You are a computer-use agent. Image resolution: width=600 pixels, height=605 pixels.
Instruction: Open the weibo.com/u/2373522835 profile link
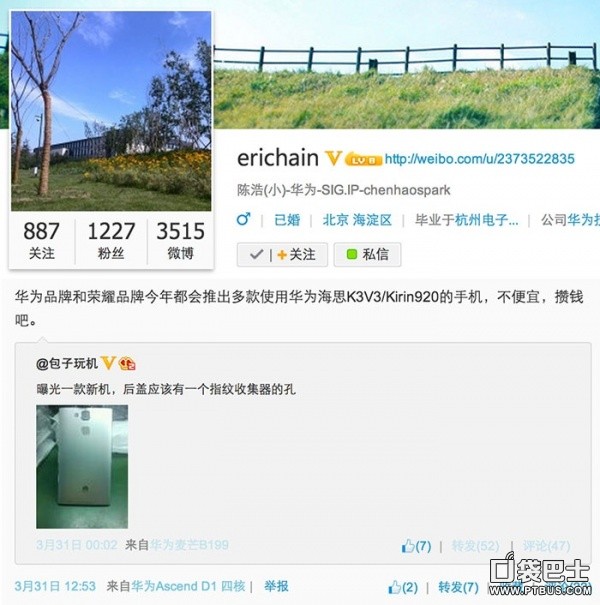tap(479, 159)
